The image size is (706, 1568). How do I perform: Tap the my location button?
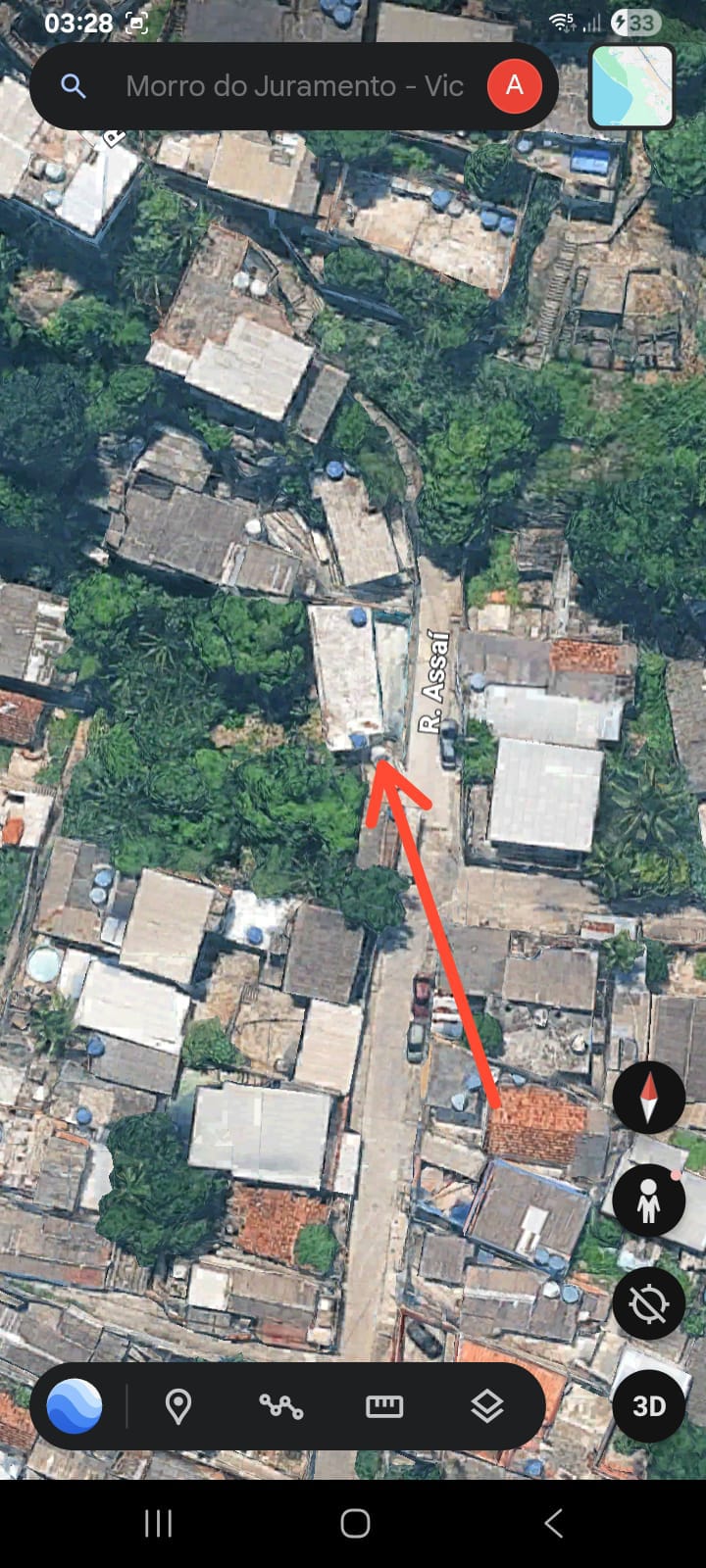click(648, 1303)
